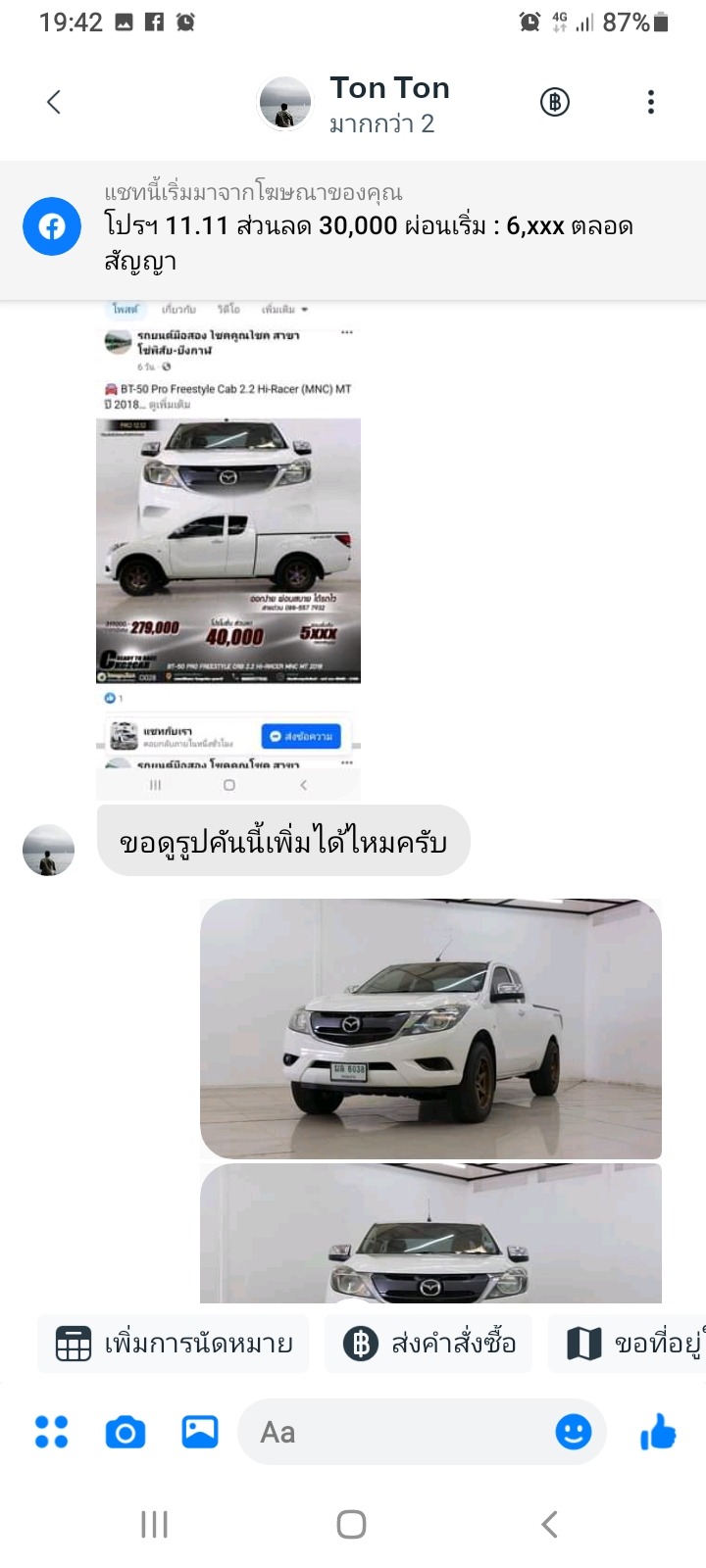Open recent apps from navigation bar

click(154, 1524)
